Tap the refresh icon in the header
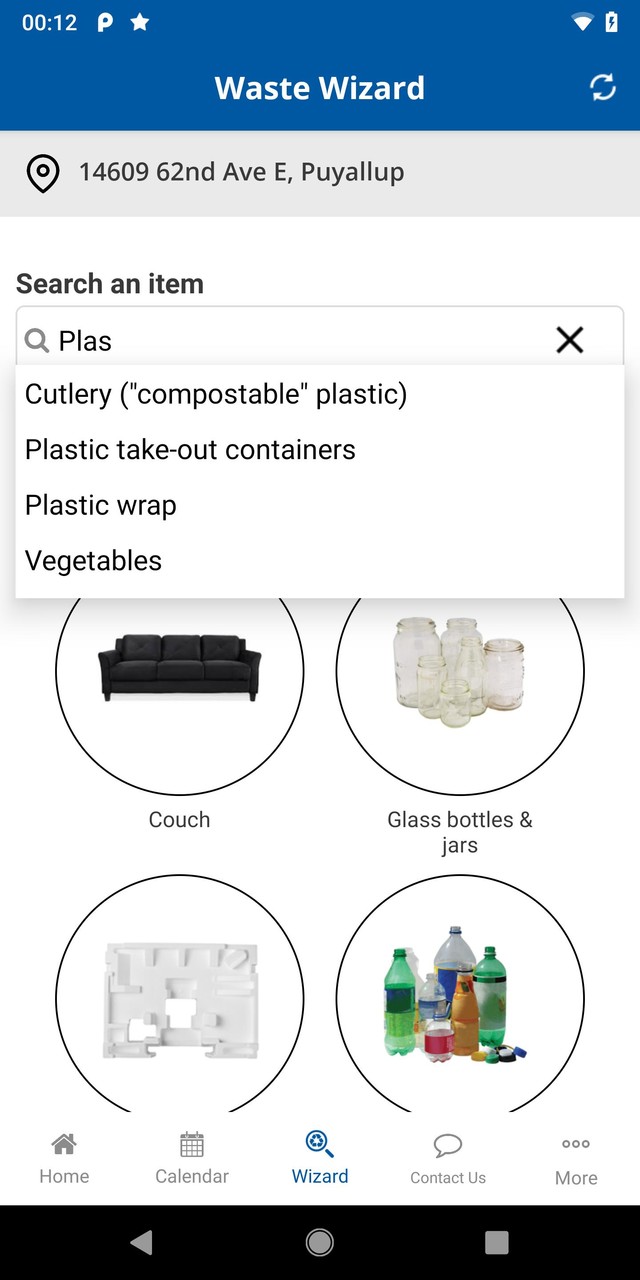The height and width of the screenshot is (1280, 640). tap(602, 88)
